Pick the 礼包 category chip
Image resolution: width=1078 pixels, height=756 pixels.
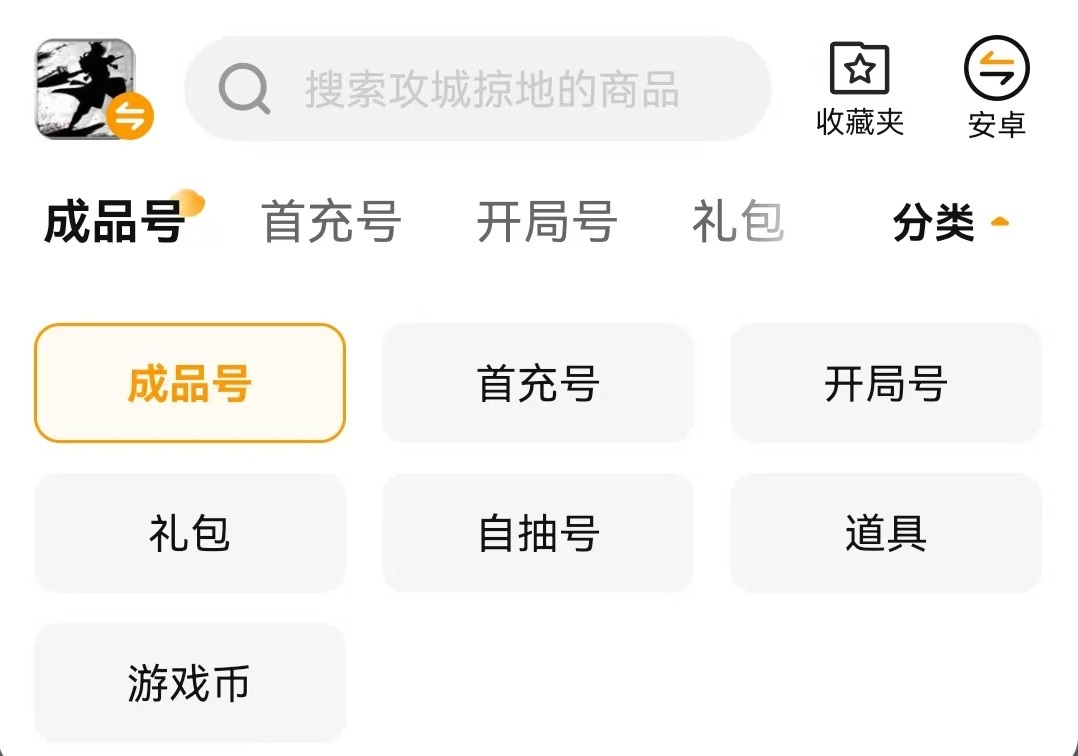pos(190,533)
